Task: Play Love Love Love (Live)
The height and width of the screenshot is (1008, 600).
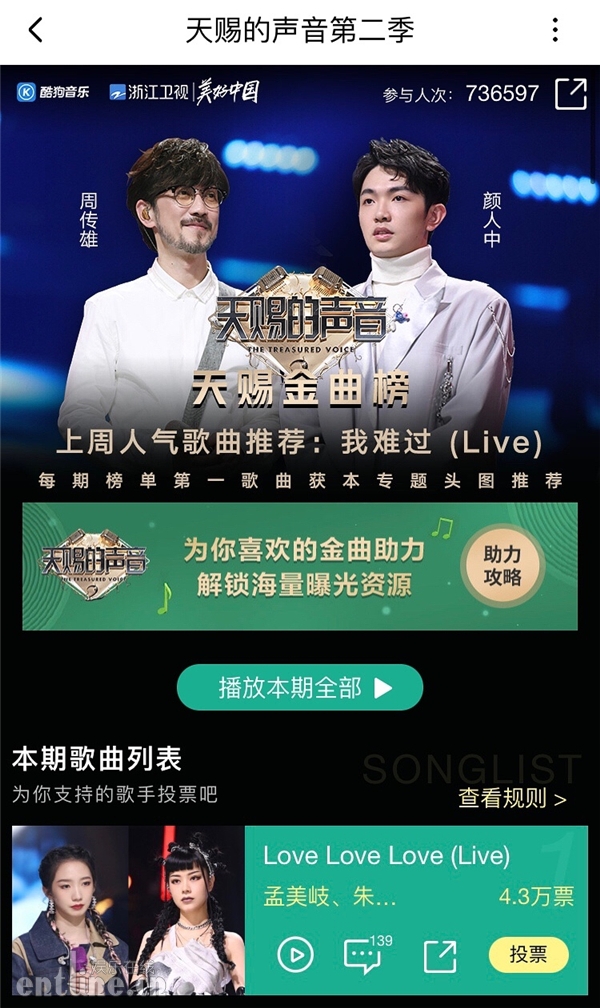Action: (x=295, y=955)
